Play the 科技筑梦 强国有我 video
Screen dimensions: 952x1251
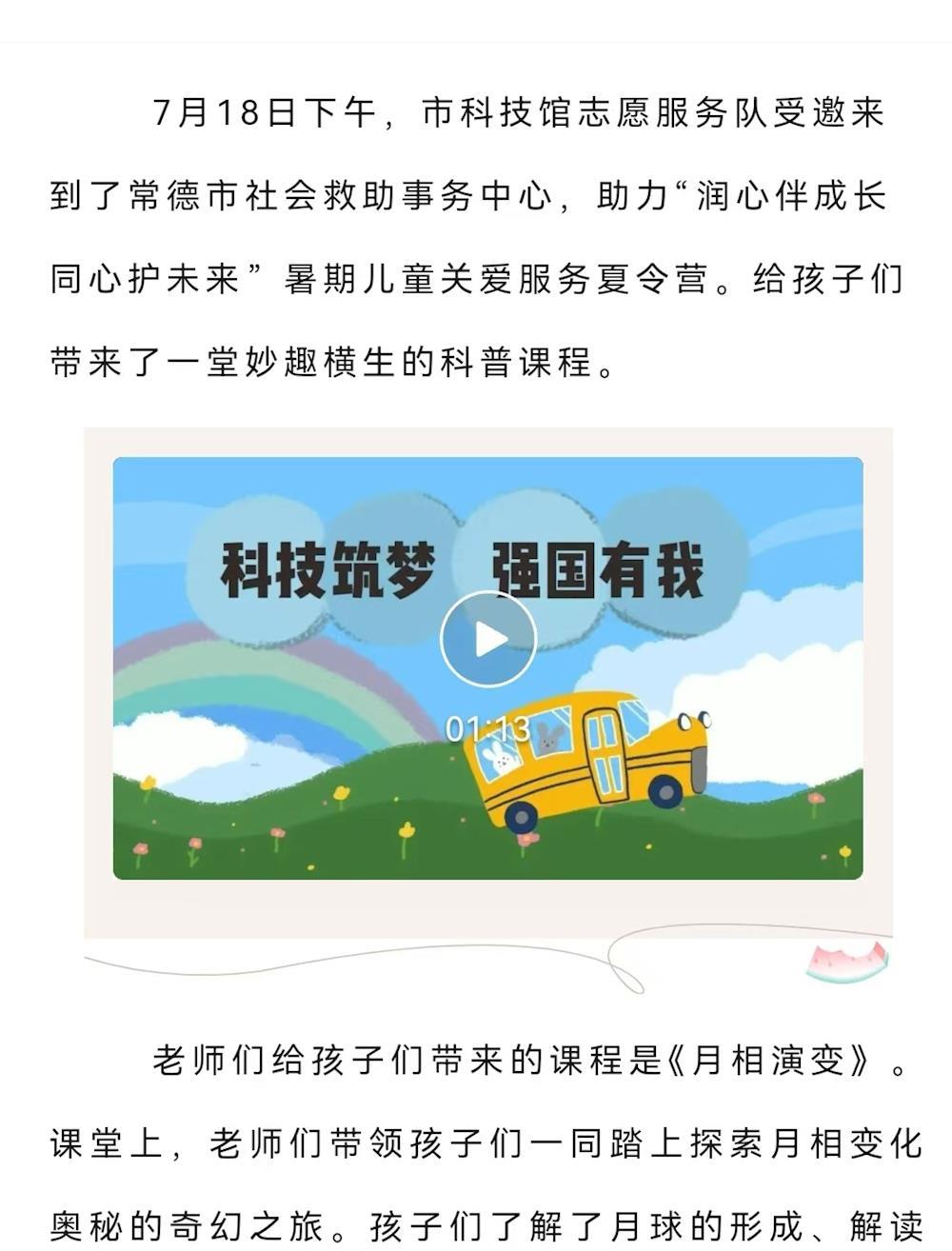(x=488, y=639)
